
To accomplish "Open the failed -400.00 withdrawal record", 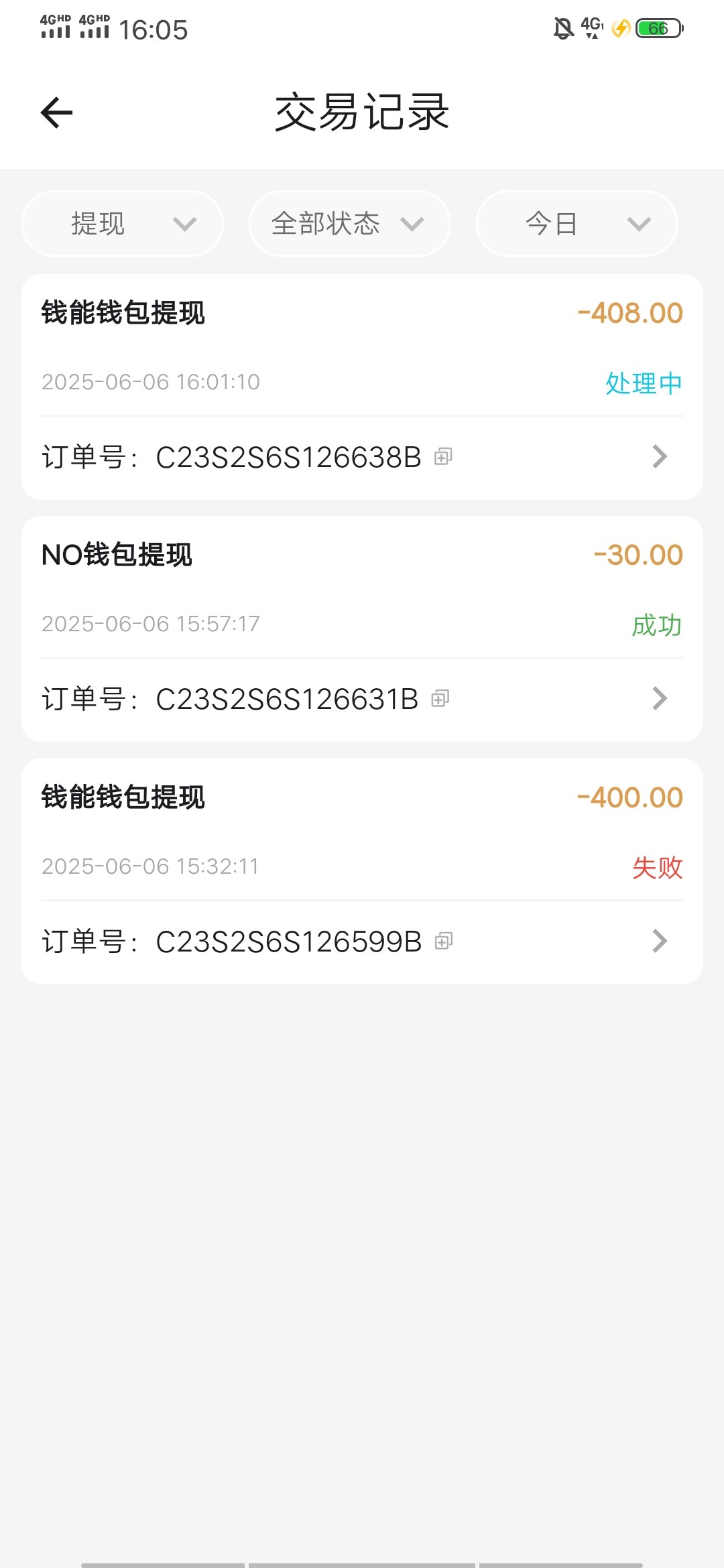I will [660, 941].
